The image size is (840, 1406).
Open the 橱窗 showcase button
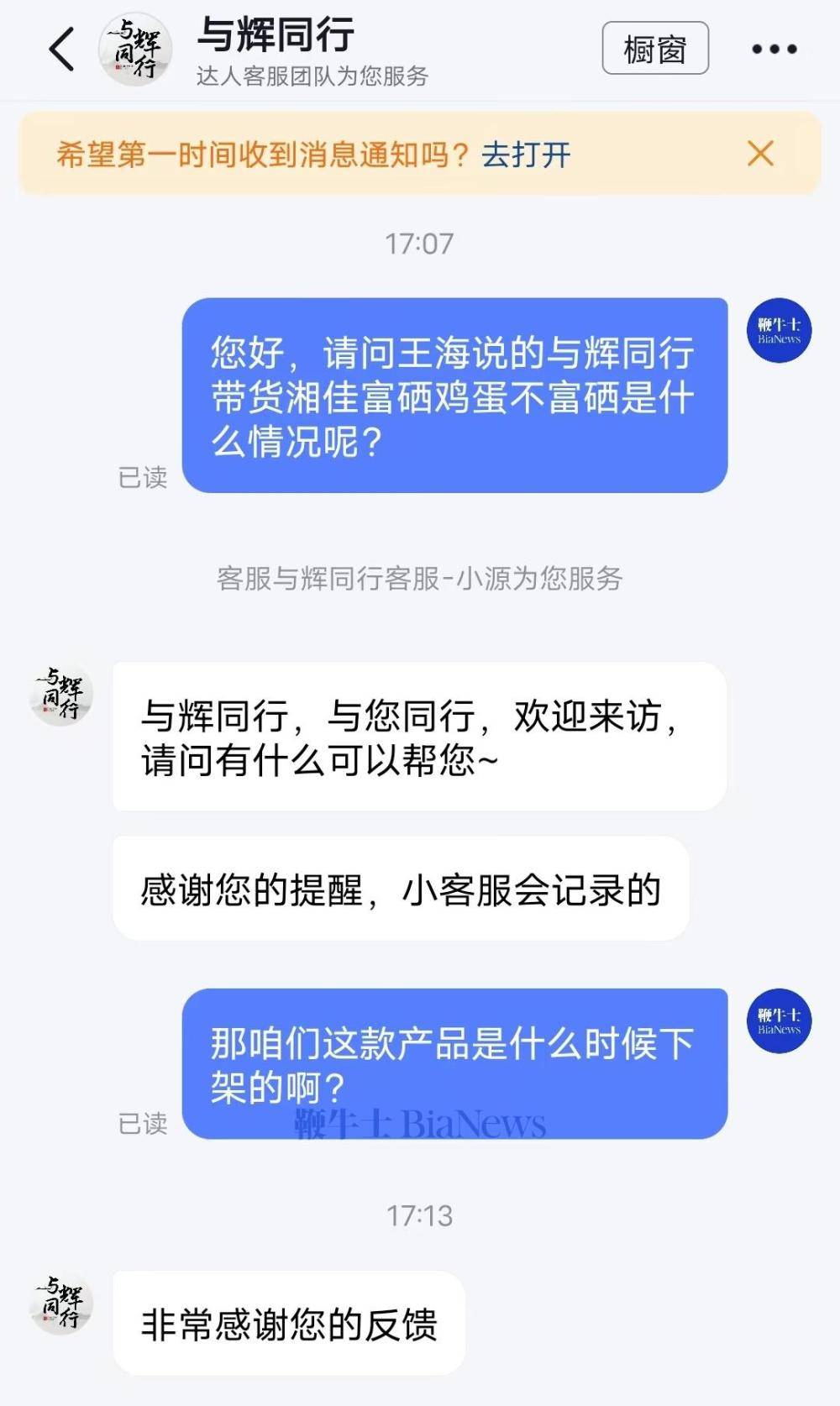655,50
